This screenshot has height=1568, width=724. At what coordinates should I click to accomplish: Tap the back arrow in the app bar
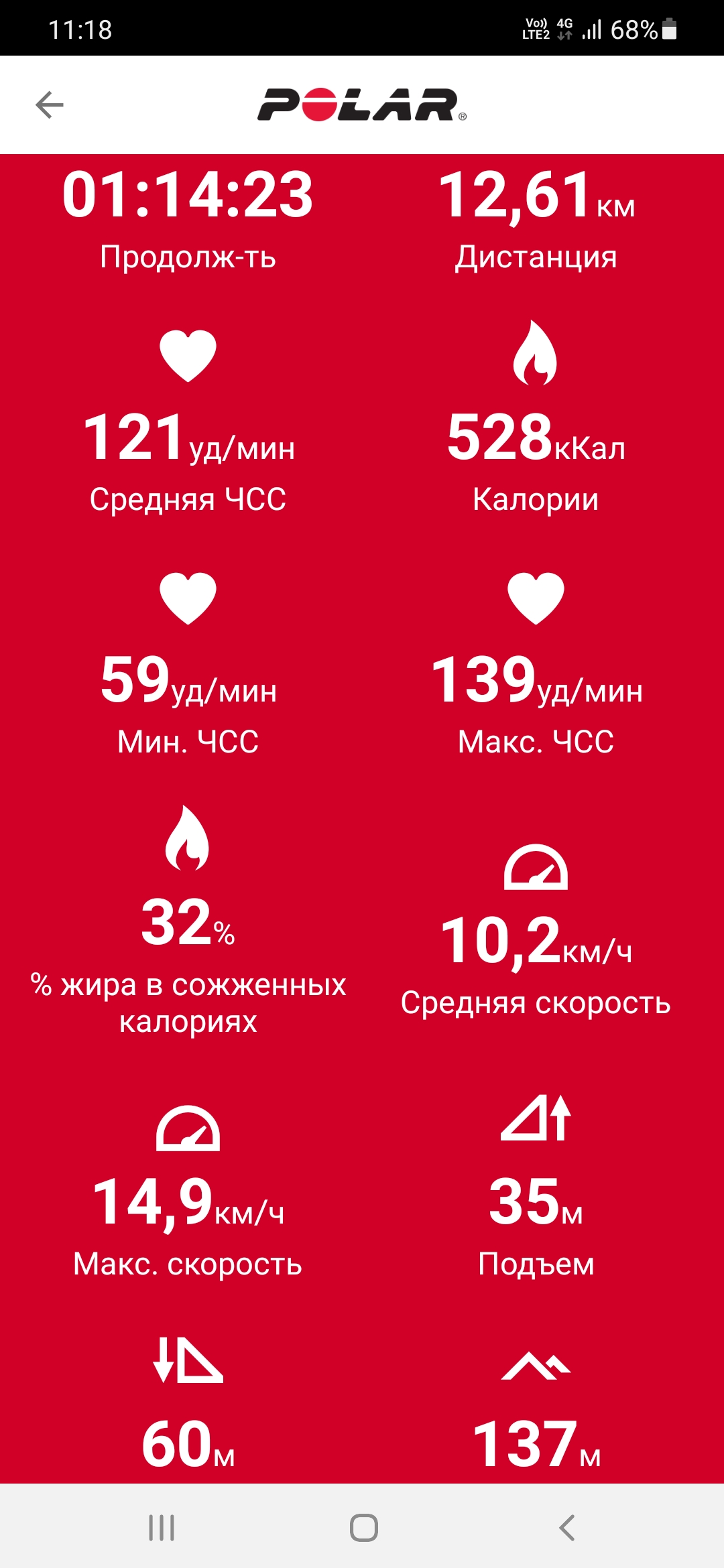point(50,105)
